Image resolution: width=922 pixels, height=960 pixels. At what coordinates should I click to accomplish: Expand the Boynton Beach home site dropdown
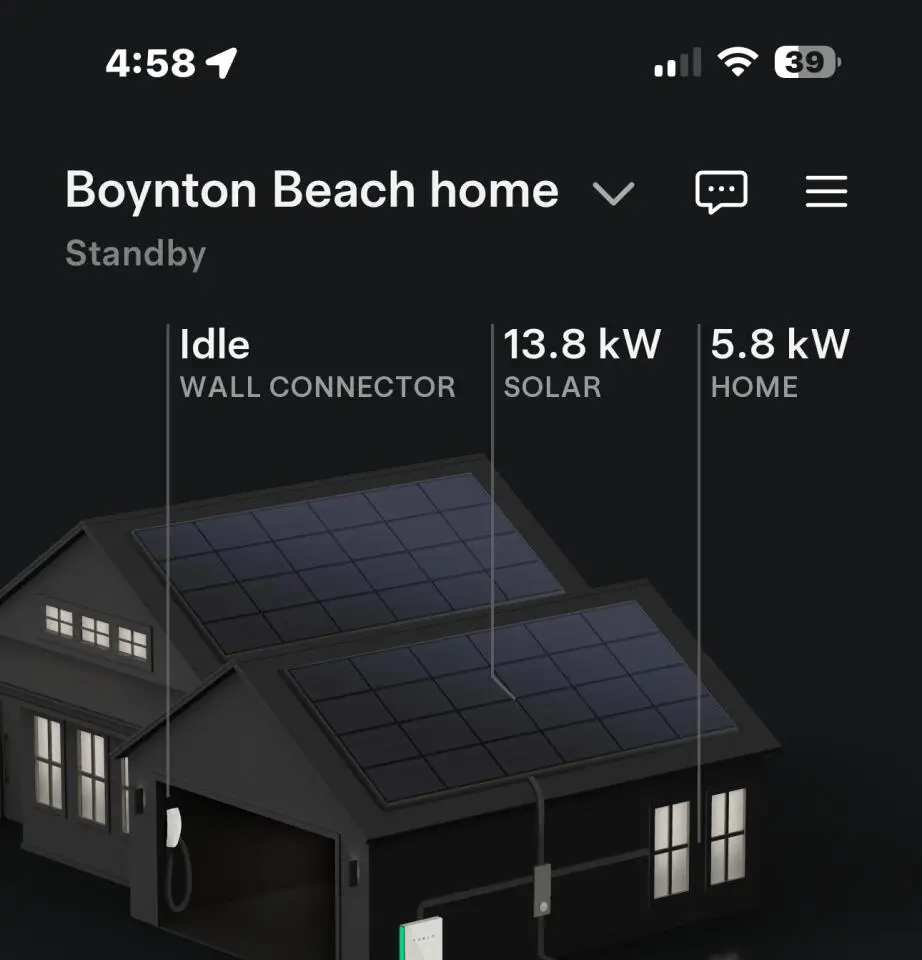pyautogui.click(x=613, y=192)
